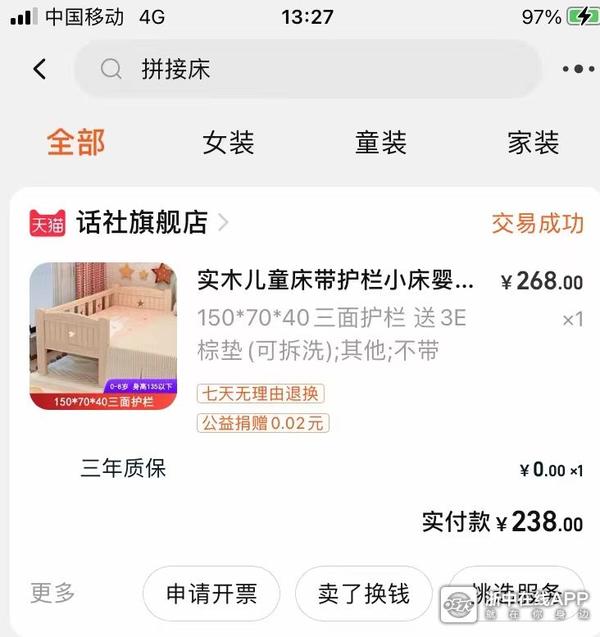
Task: Open the 话社旗舰店 store page
Action: click(x=142, y=222)
